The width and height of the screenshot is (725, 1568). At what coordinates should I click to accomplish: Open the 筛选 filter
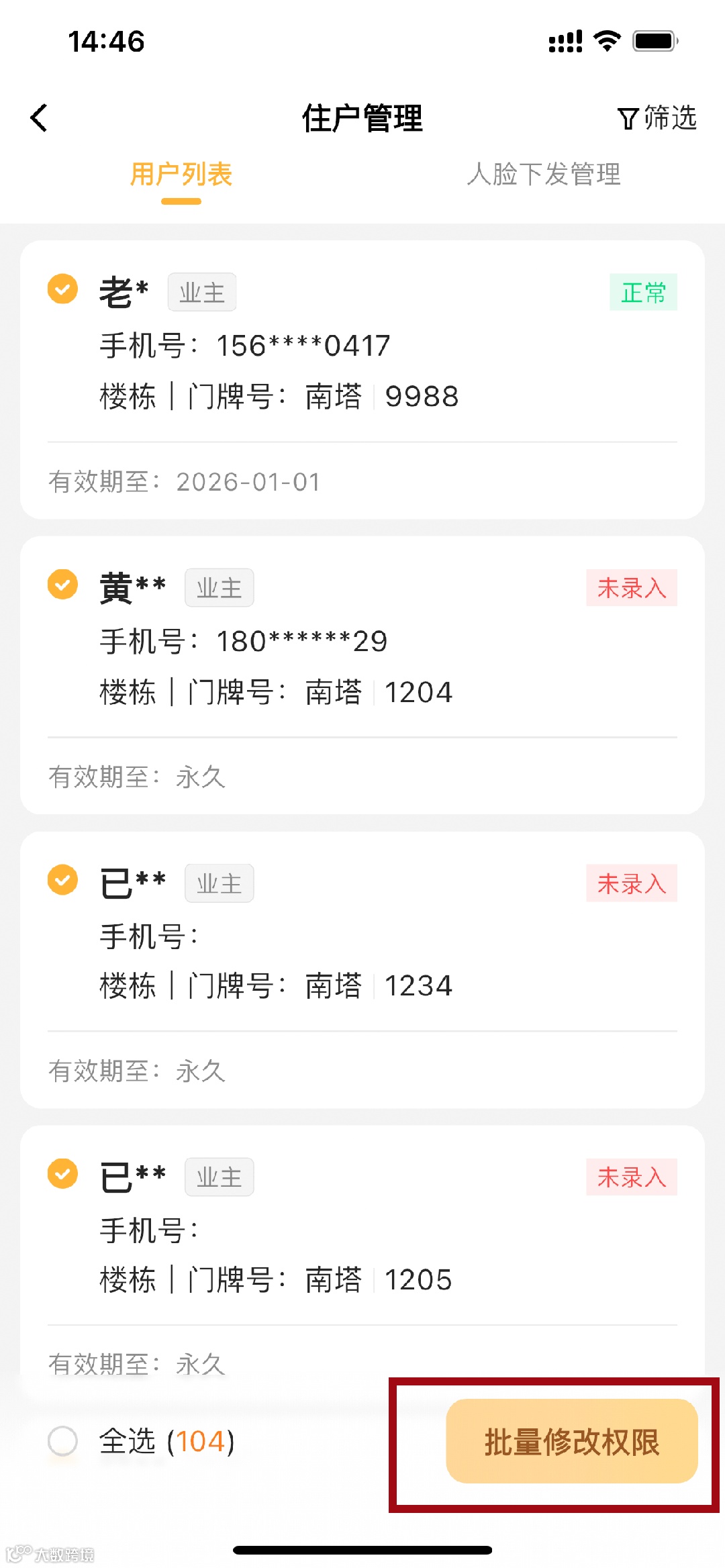657,118
